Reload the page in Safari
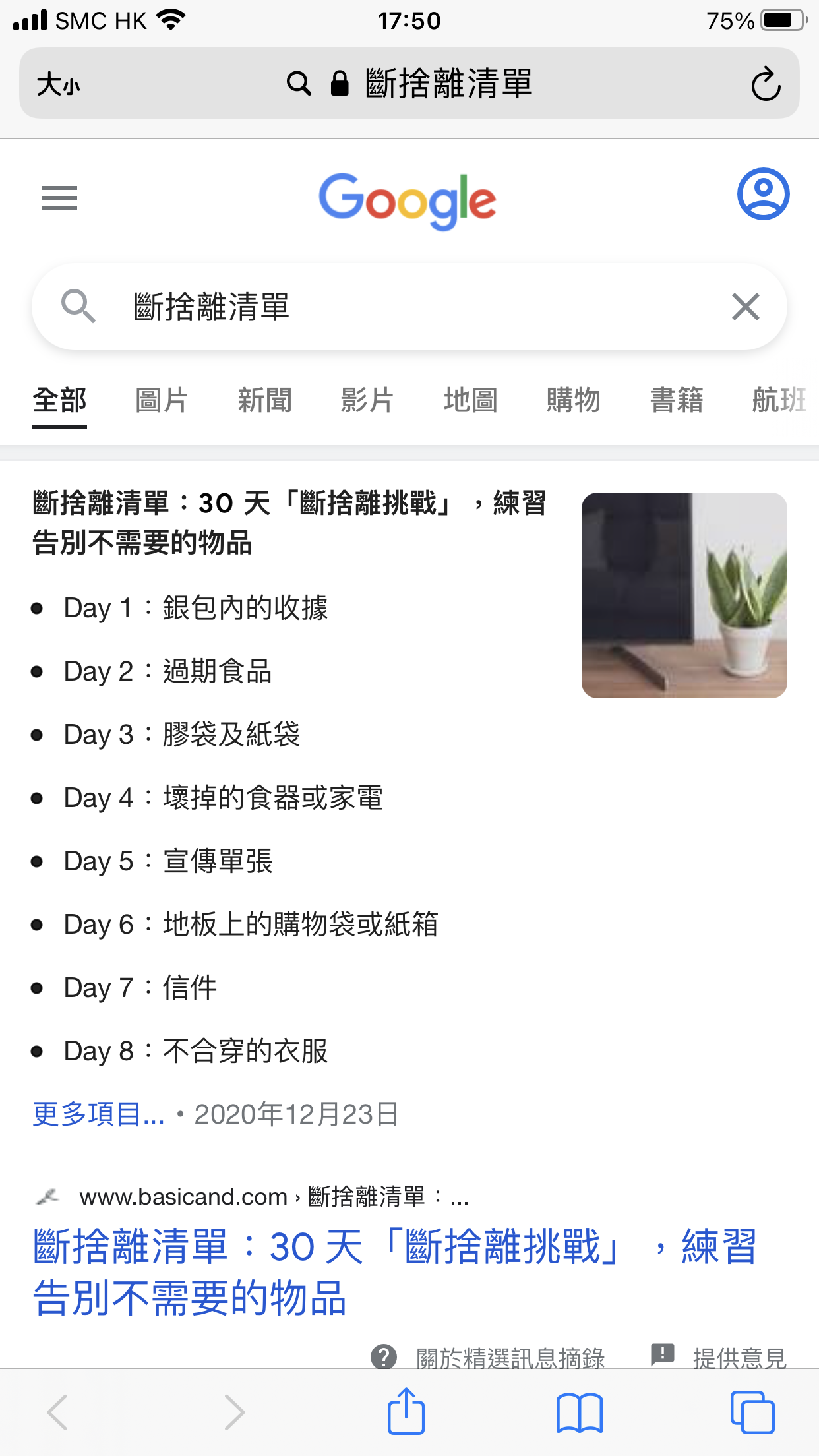Screen dimensions: 819x1456 pos(766,84)
